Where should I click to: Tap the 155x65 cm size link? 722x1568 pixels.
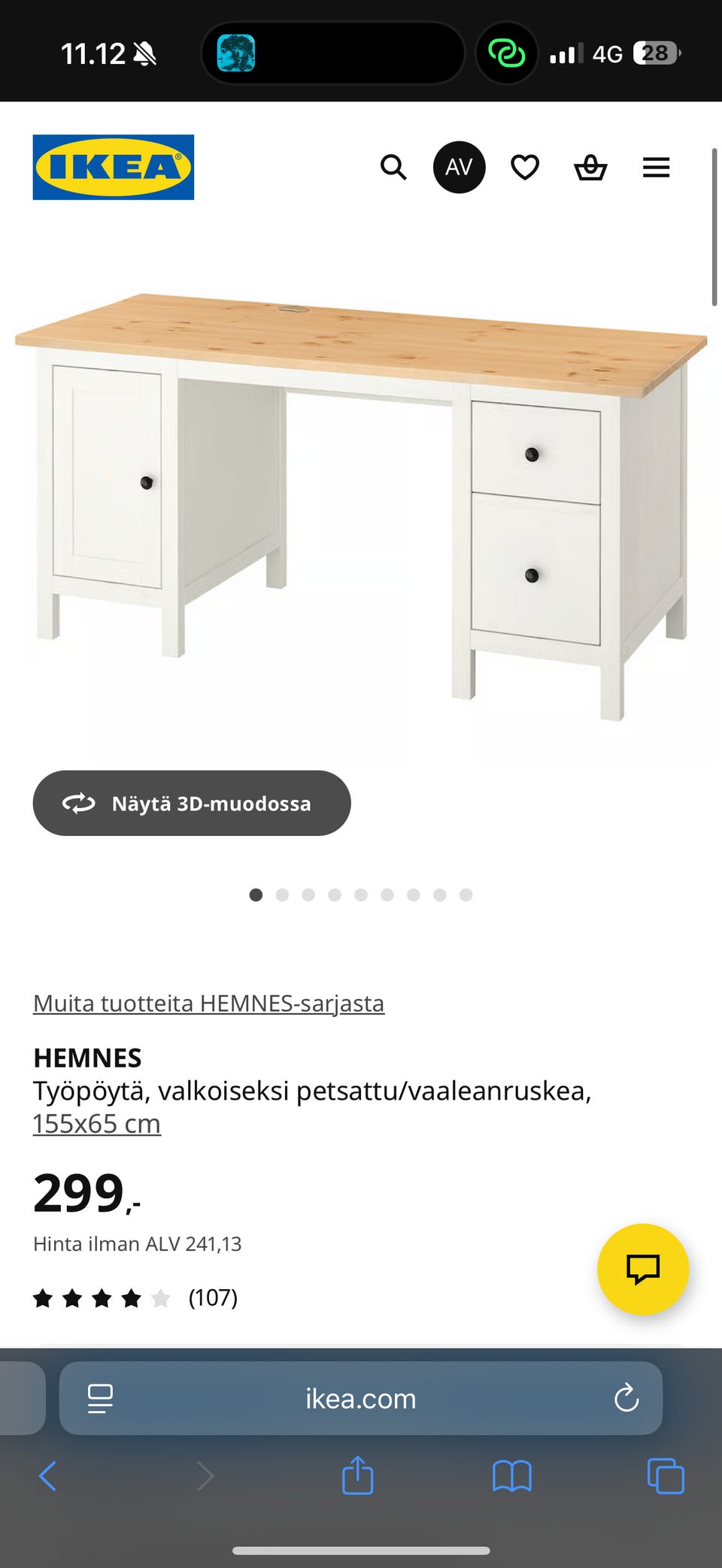click(97, 1123)
